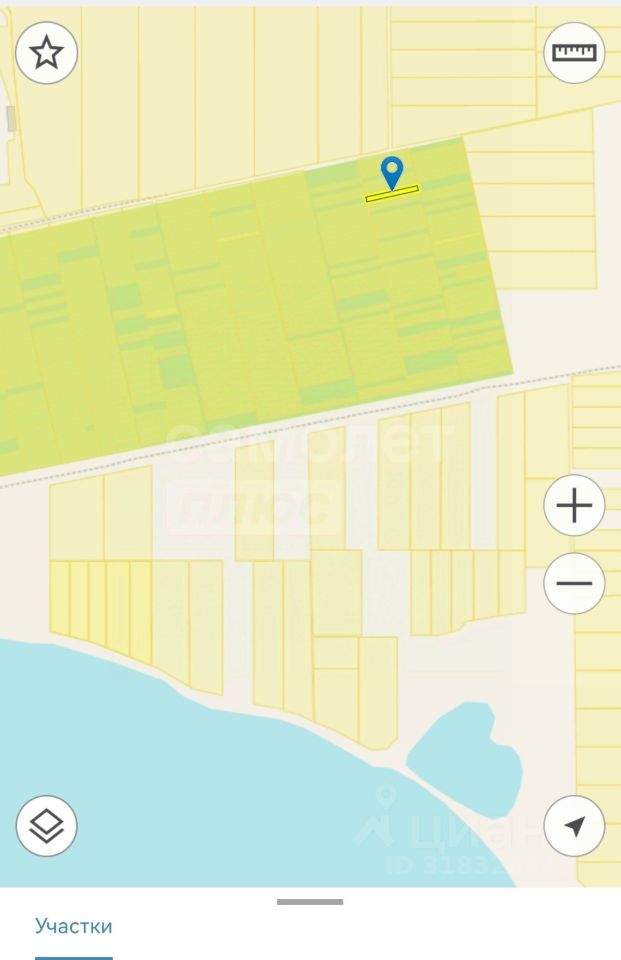
Task: Zoom out of the map
Action: 574,583
